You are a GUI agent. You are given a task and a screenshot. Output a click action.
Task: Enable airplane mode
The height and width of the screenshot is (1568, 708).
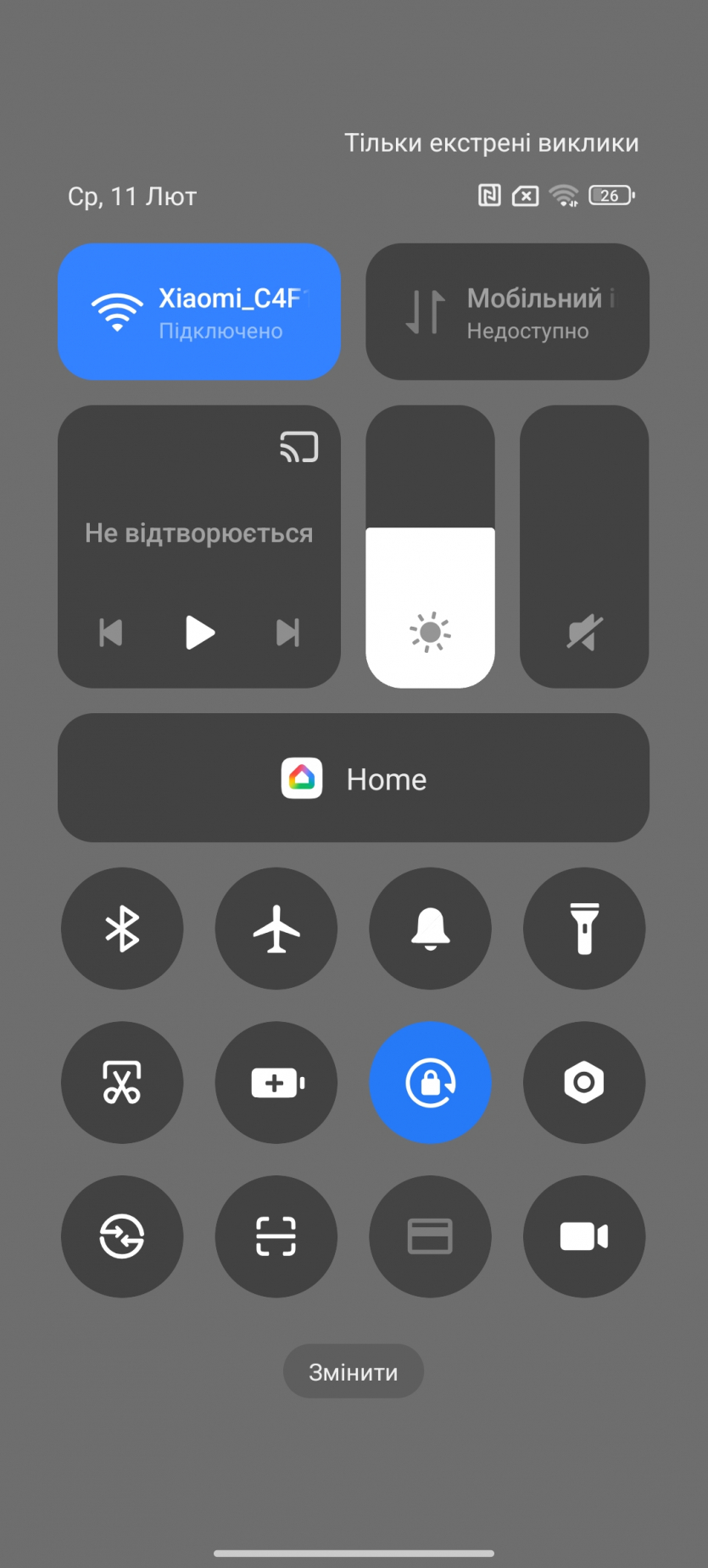tap(276, 929)
